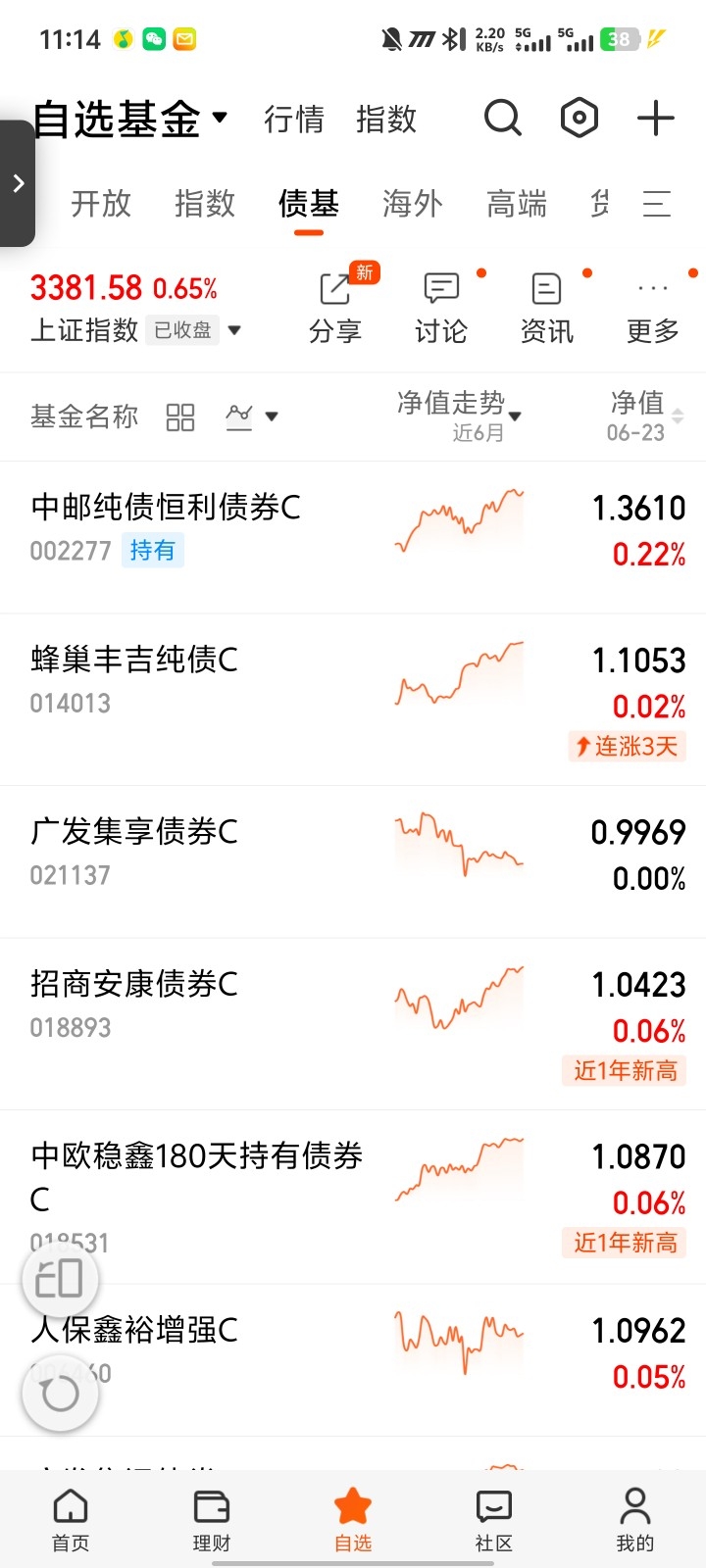This screenshot has width=706, height=1568.
Task: Open the hexagon settings icon
Action: click(579, 120)
